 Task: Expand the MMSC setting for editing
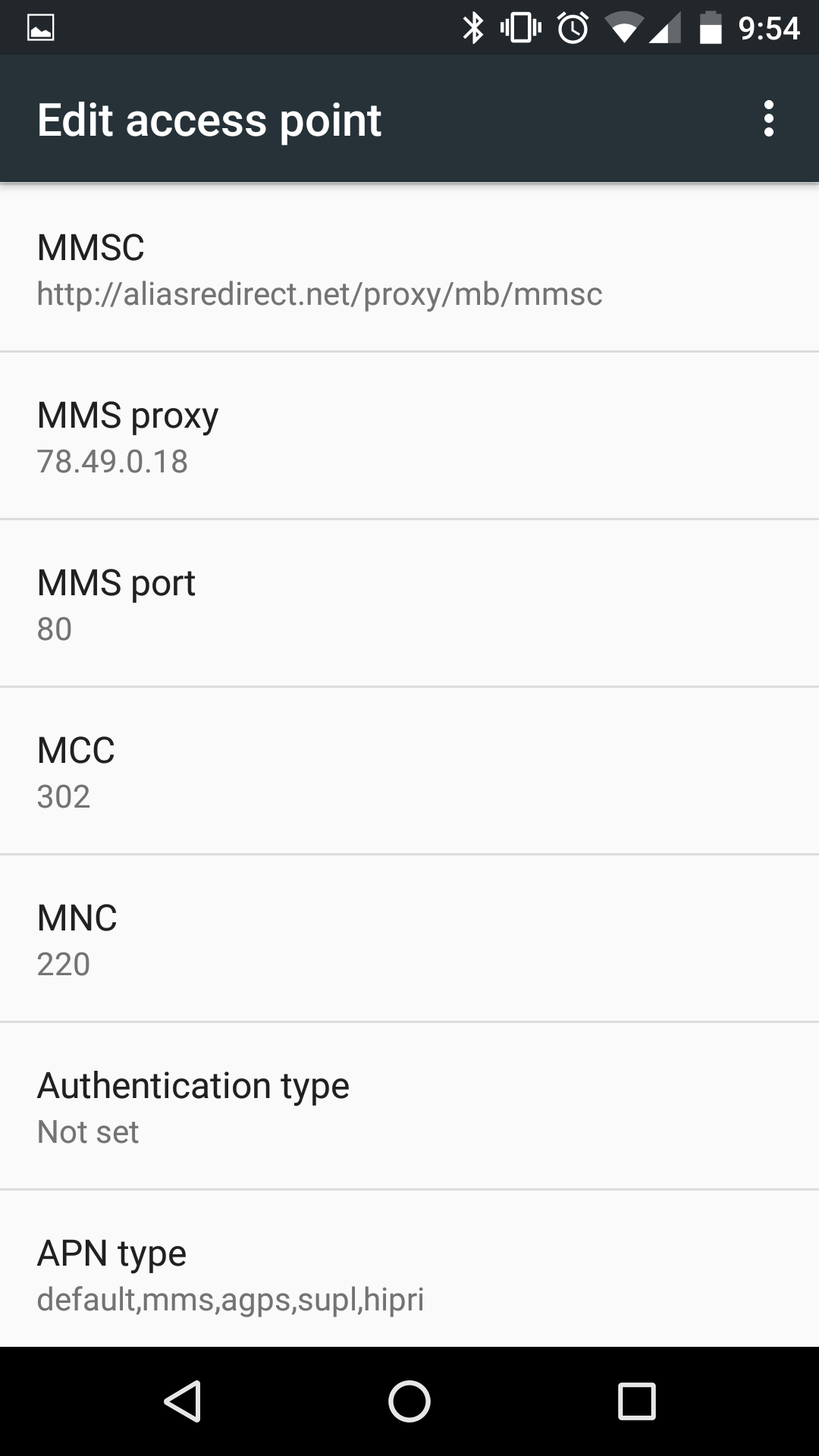[x=409, y=269]
